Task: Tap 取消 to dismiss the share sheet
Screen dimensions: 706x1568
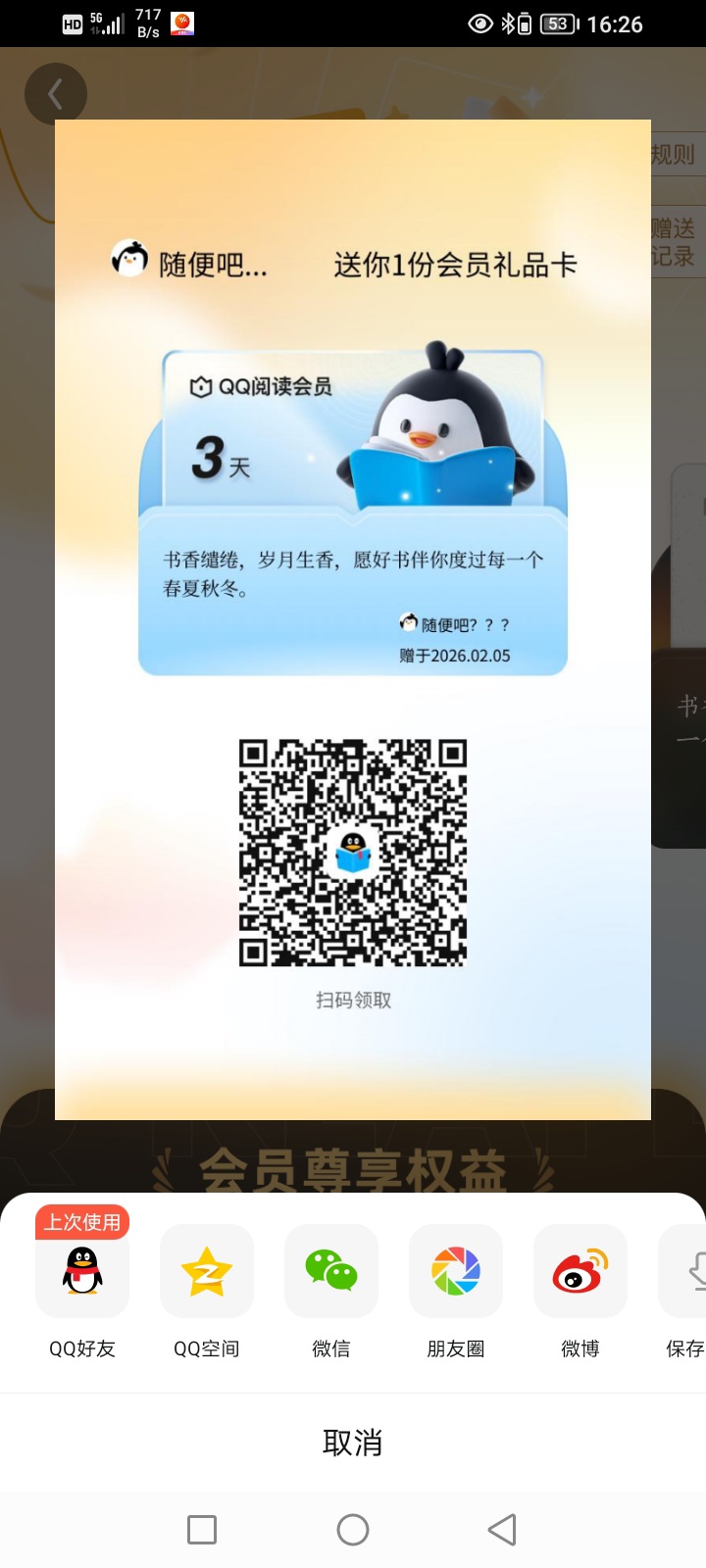Action: click(x=353, y=1443)
